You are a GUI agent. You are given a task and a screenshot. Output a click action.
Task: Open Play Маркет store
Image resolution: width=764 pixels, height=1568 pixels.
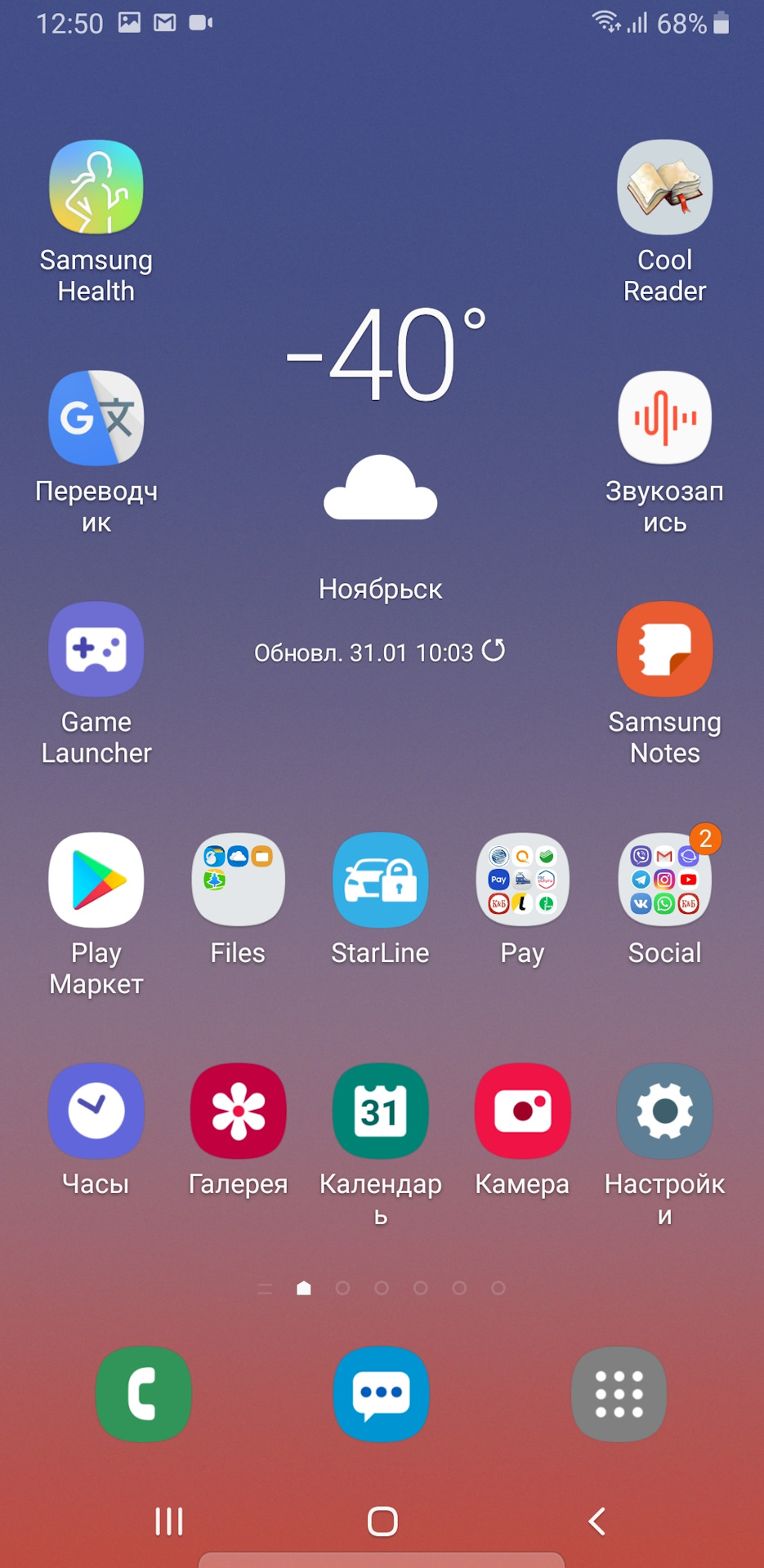96,880
